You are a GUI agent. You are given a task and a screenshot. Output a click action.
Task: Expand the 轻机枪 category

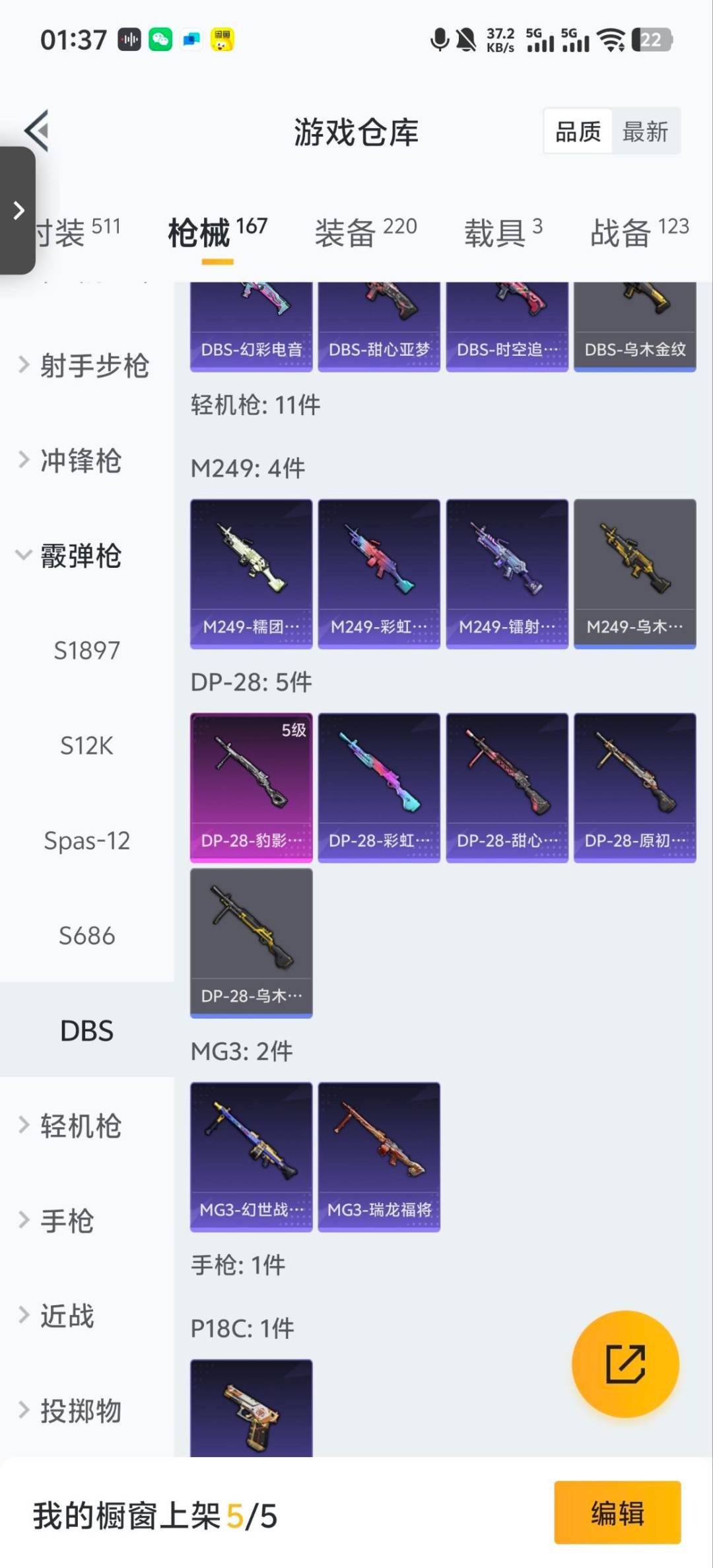[x=81, y=1126]
